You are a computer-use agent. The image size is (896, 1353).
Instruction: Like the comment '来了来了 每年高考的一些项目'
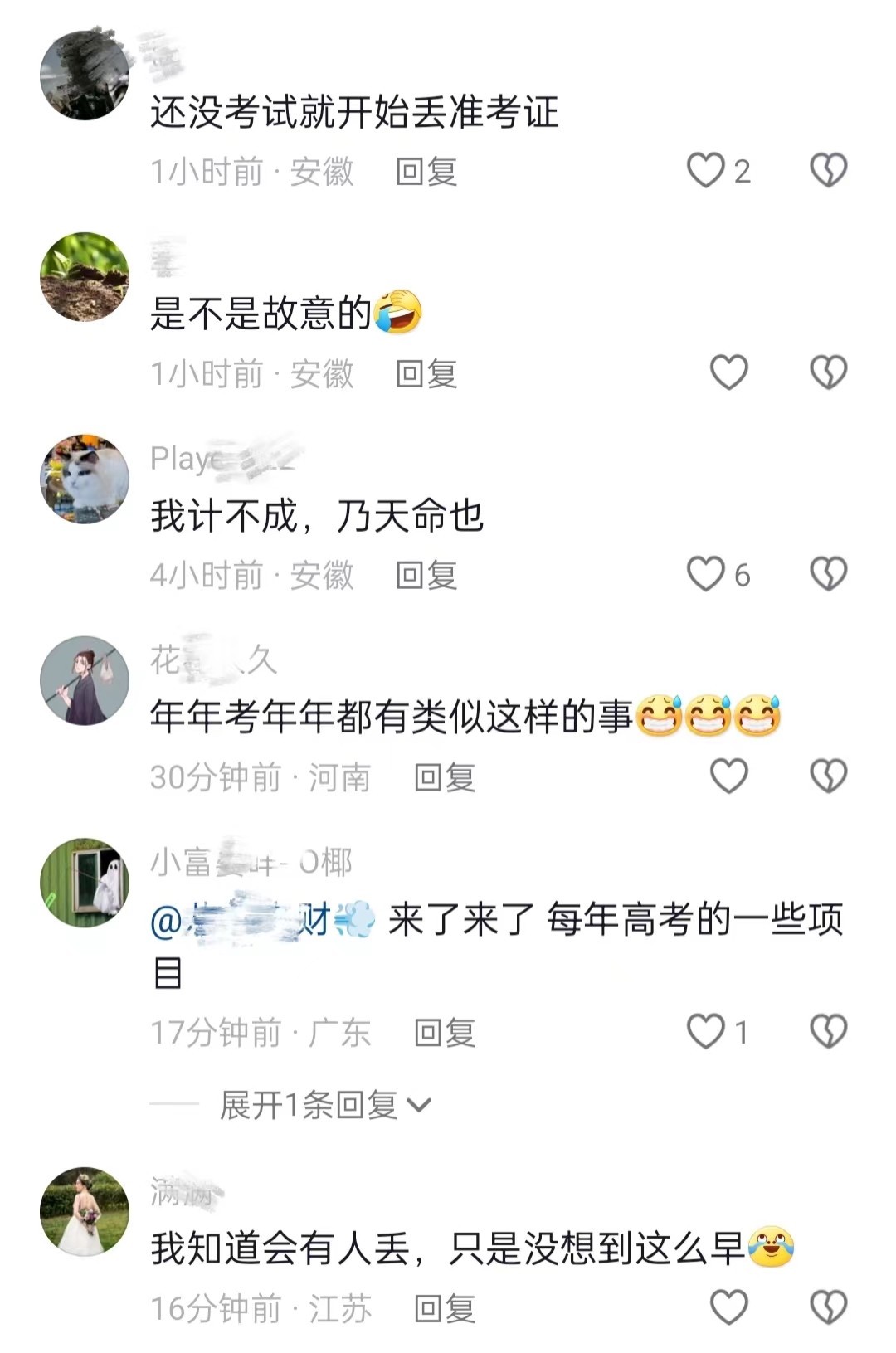click(x=706, y=1032)
